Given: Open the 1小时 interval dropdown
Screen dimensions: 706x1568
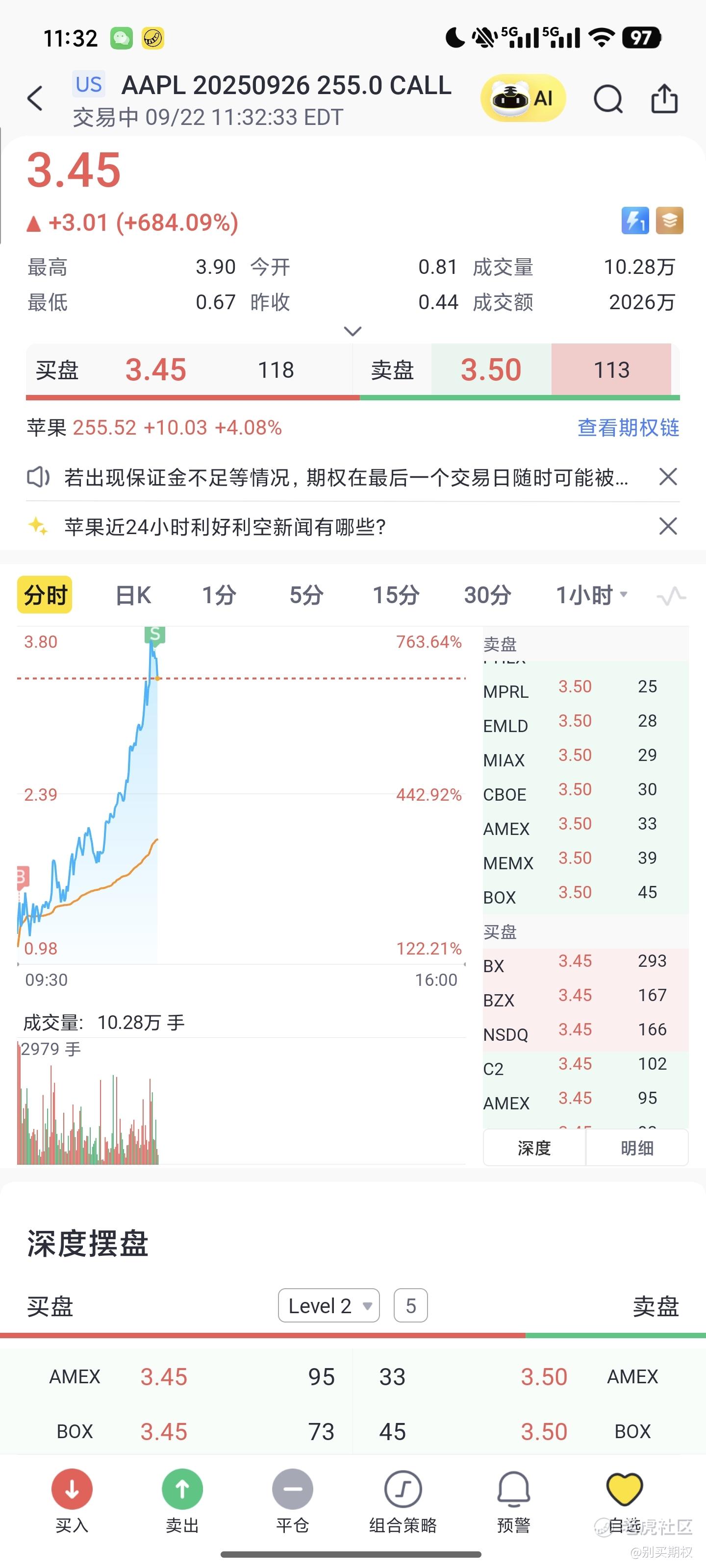Looking at the screenshot, I should click(591, 595).
